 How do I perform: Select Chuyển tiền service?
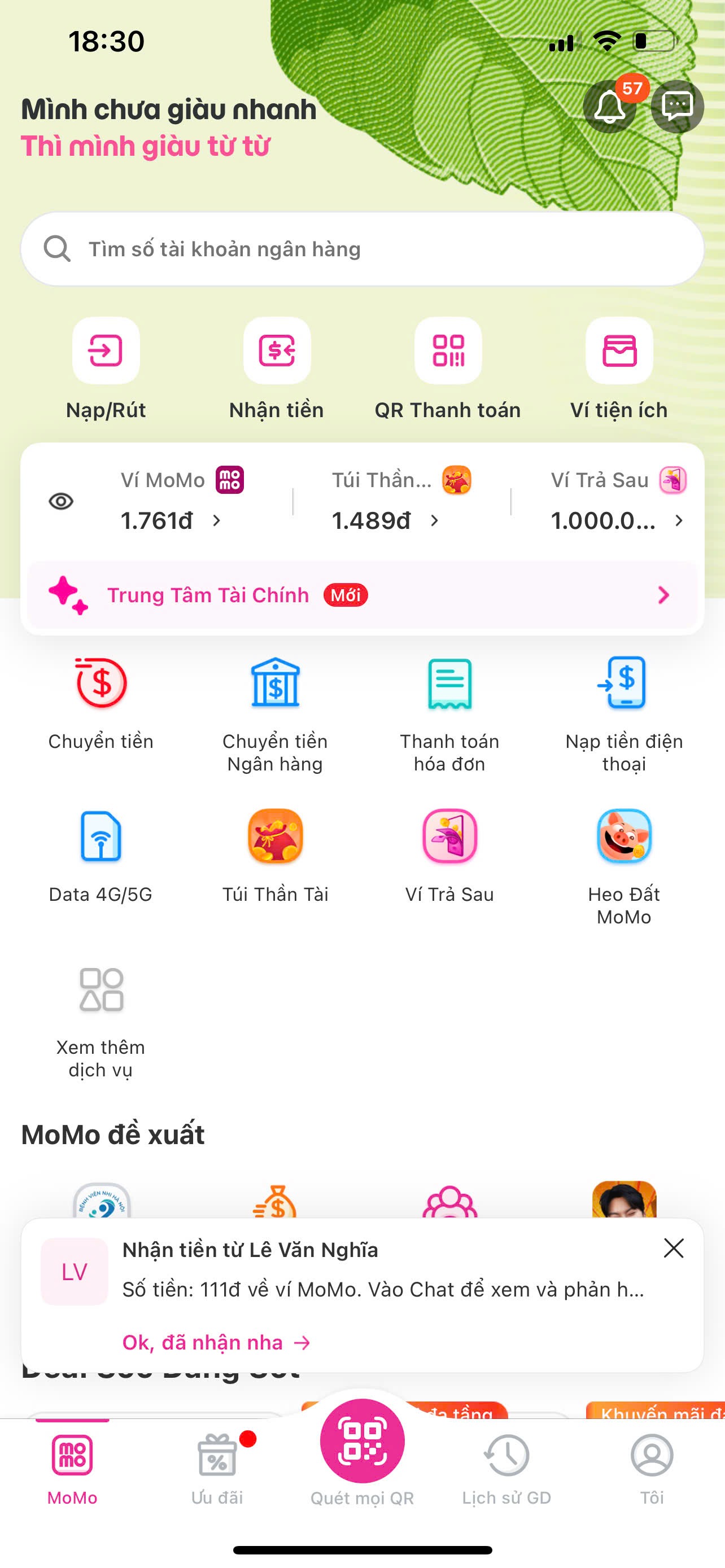[x=101, y=704]
